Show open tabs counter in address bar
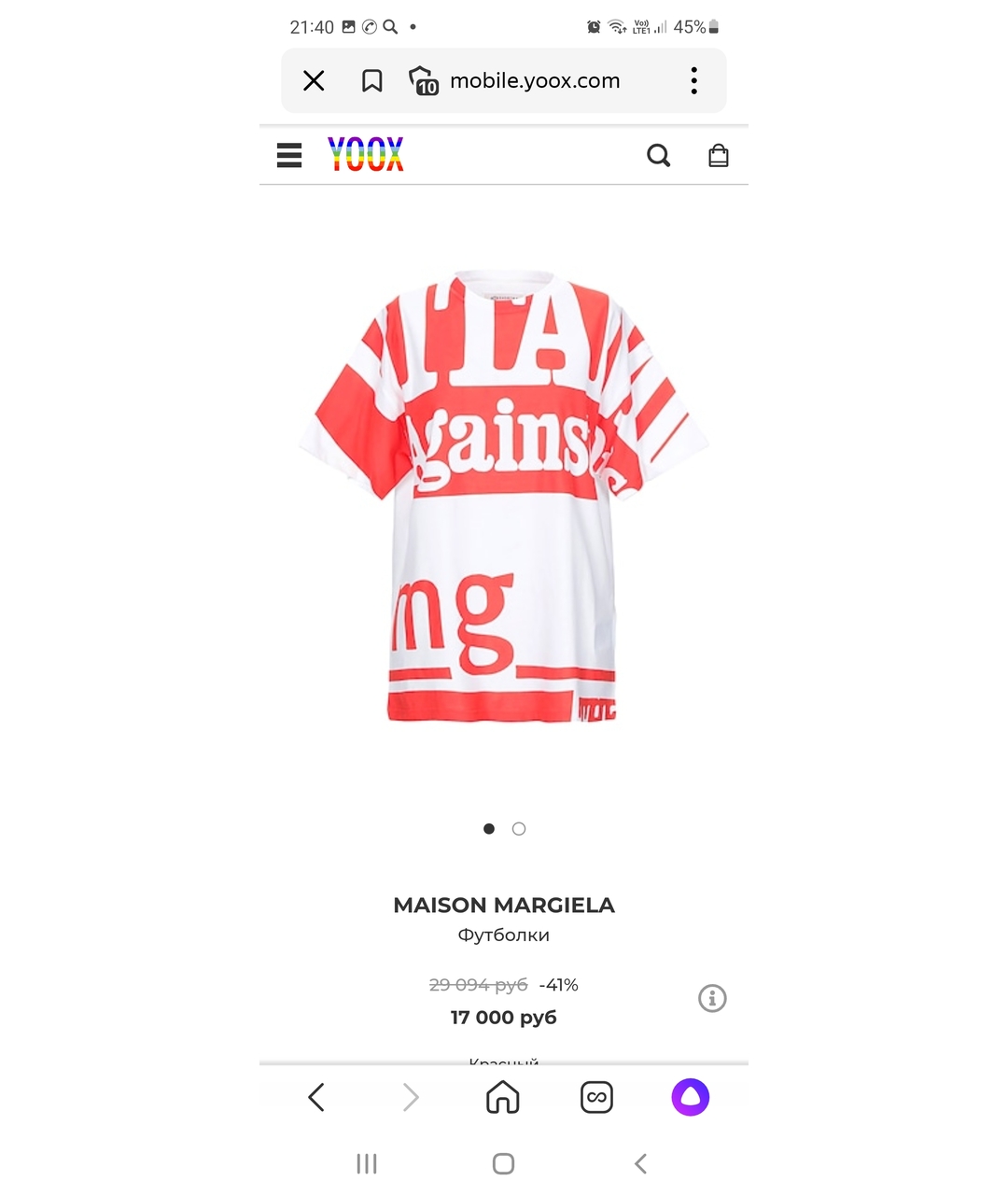 423,81
